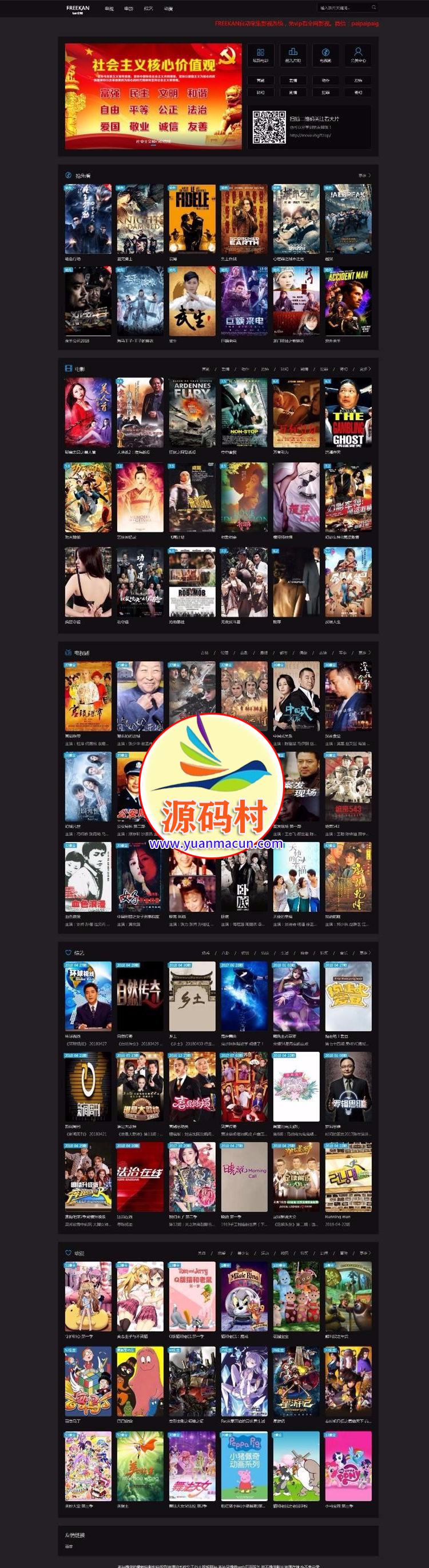This screenshot has width=429, height=1568.
Task: Open the 法治在线 variety show tile
Action: tap(140, 1176)
